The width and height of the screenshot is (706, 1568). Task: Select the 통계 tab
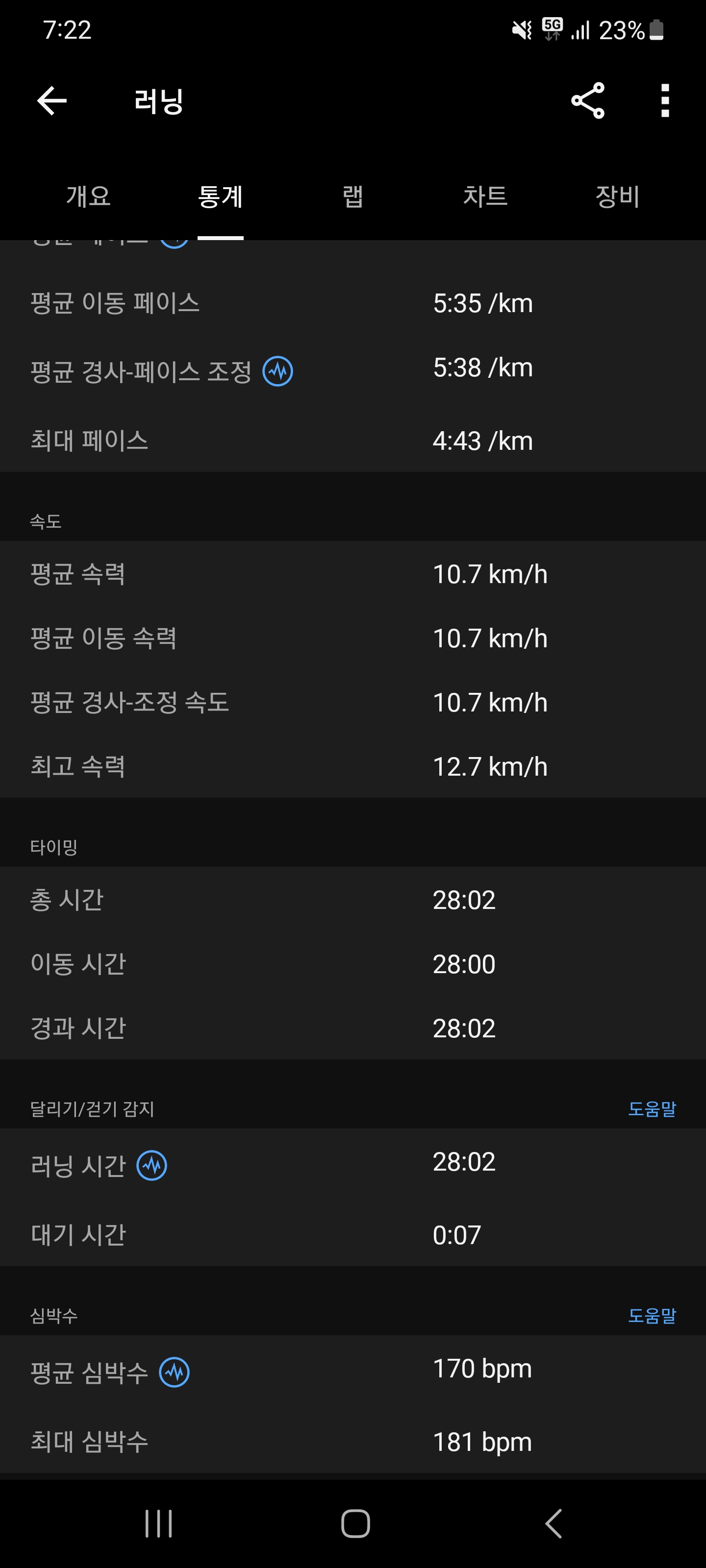[221, 196]
